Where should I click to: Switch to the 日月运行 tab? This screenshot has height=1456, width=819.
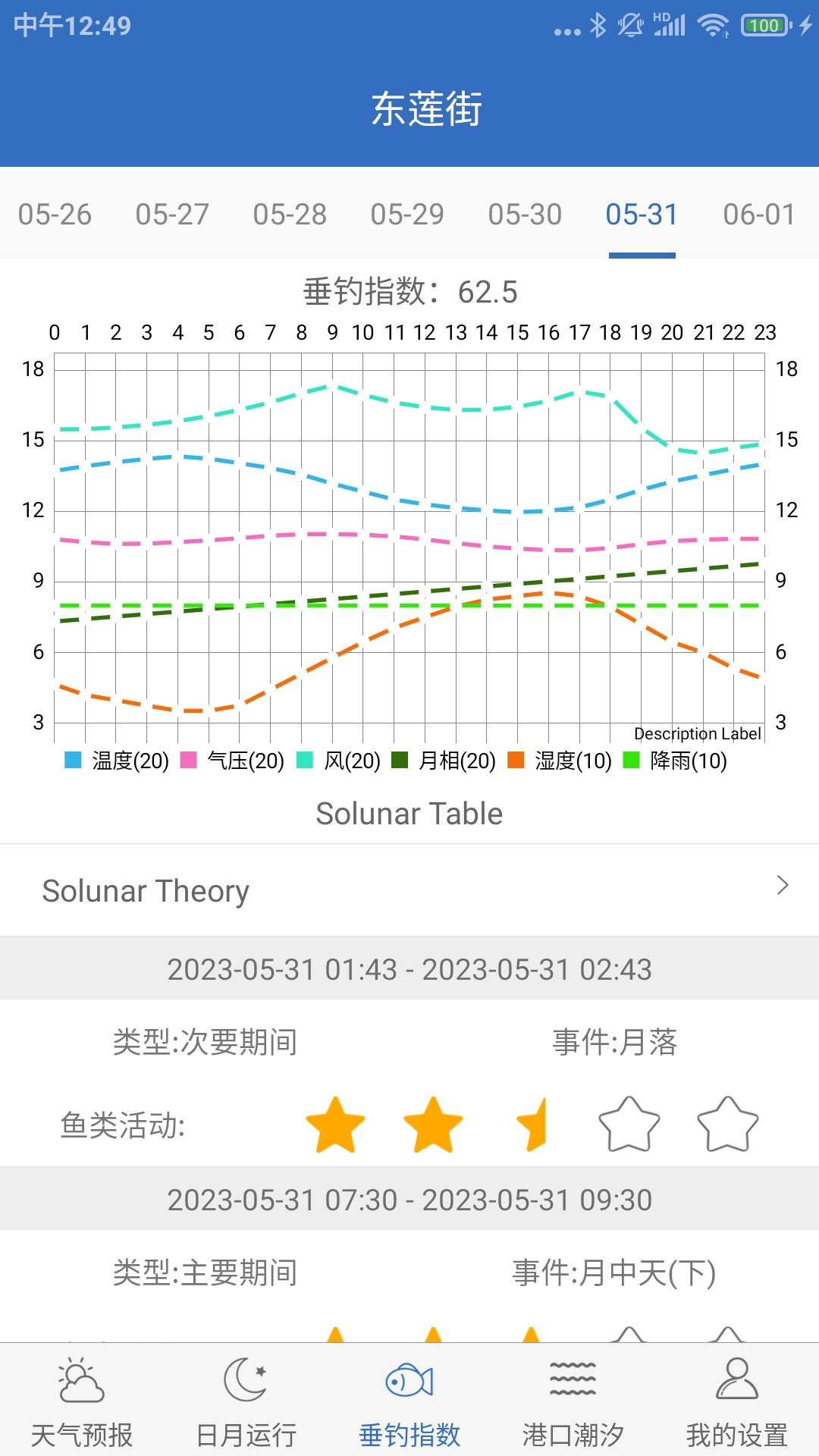click(246, 1401)
